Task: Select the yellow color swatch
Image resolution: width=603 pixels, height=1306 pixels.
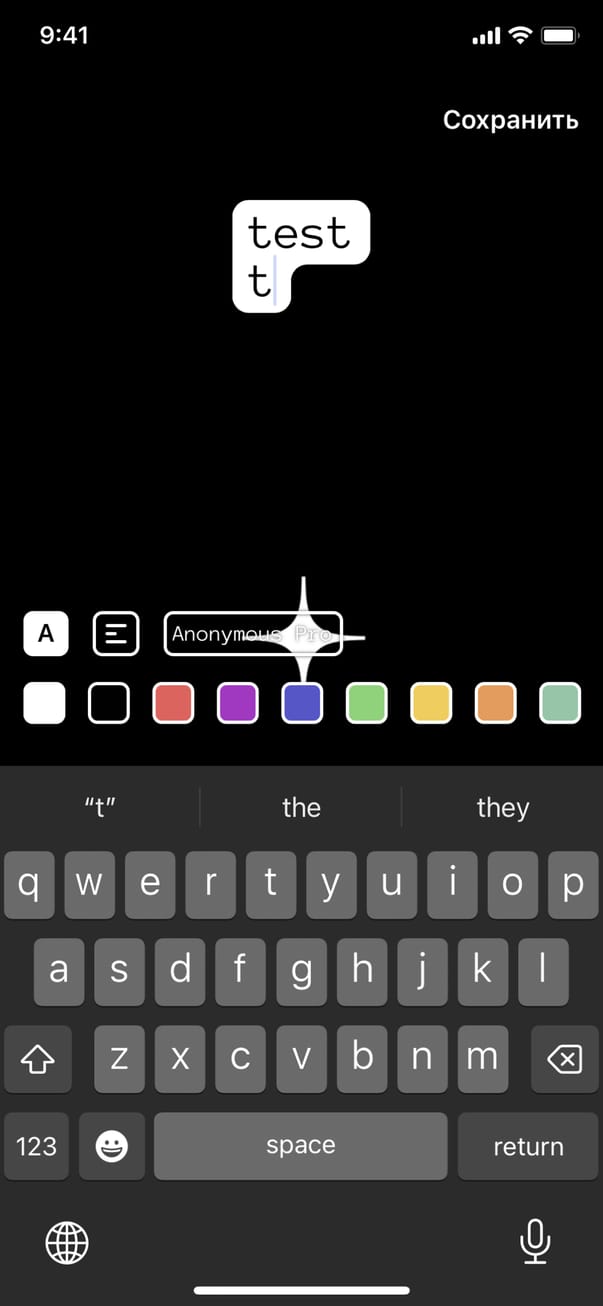Action: 431,703
